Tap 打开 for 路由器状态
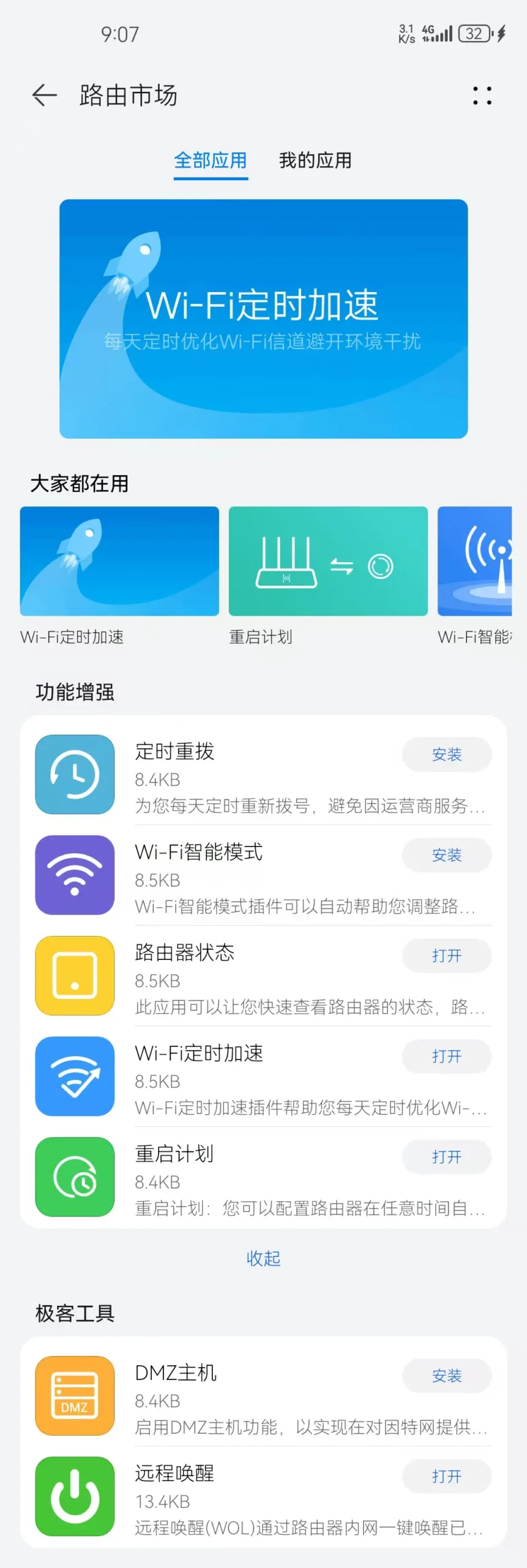This screenshot has height=1568, width=527. point(446,956)
